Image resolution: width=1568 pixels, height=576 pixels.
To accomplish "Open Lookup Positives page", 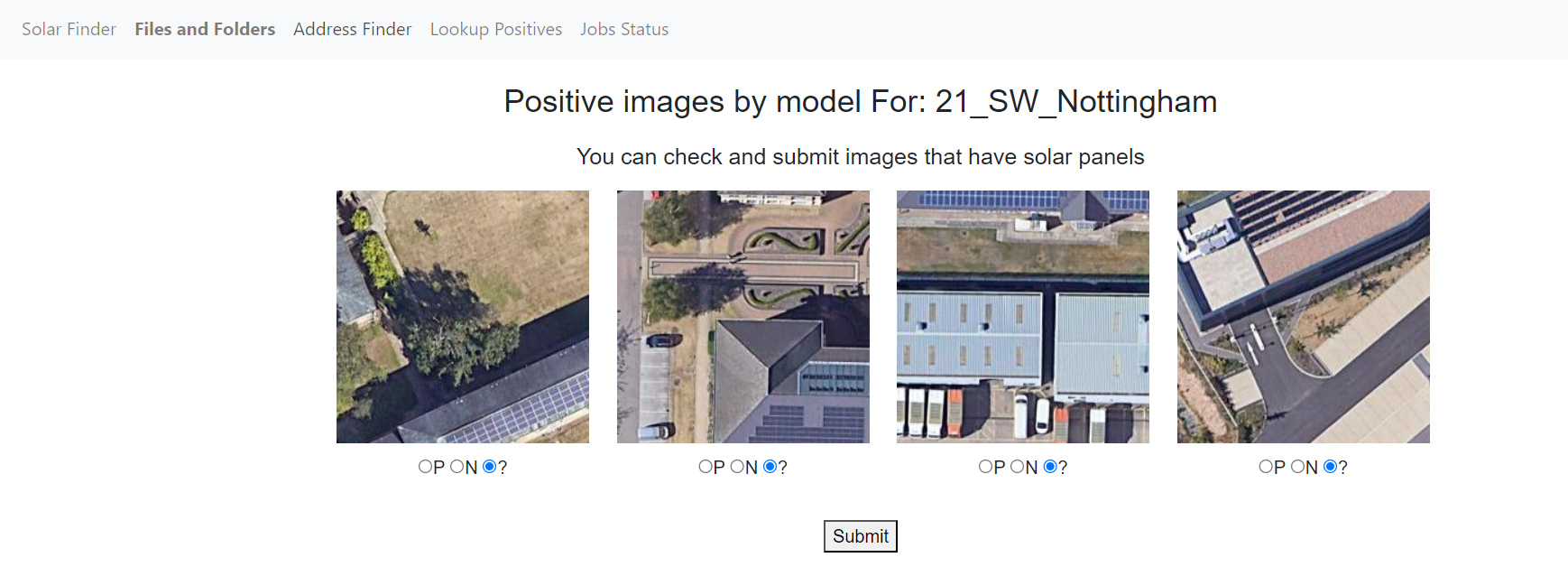I will click(495, 29).
